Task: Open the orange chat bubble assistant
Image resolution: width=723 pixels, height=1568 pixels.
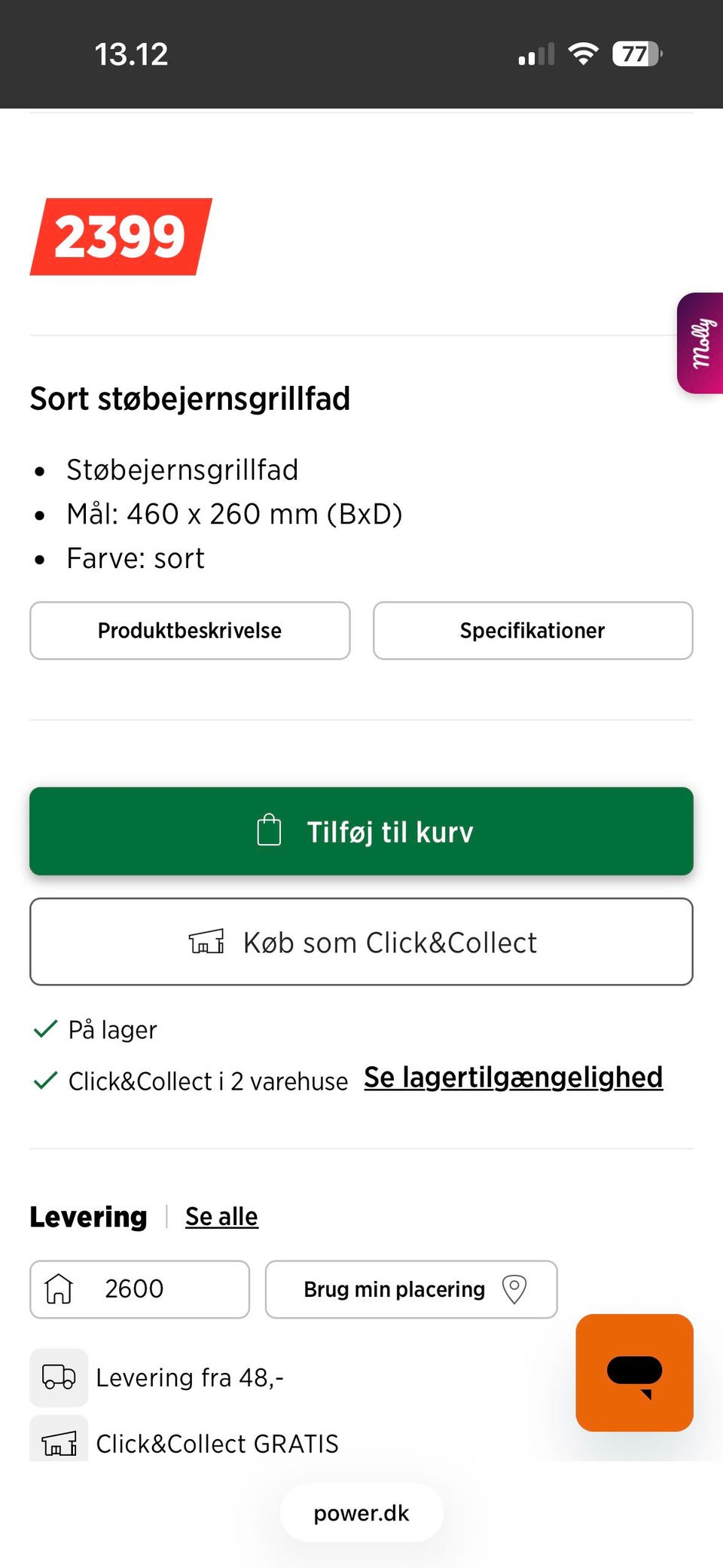Action: [x=634, y=1372]
